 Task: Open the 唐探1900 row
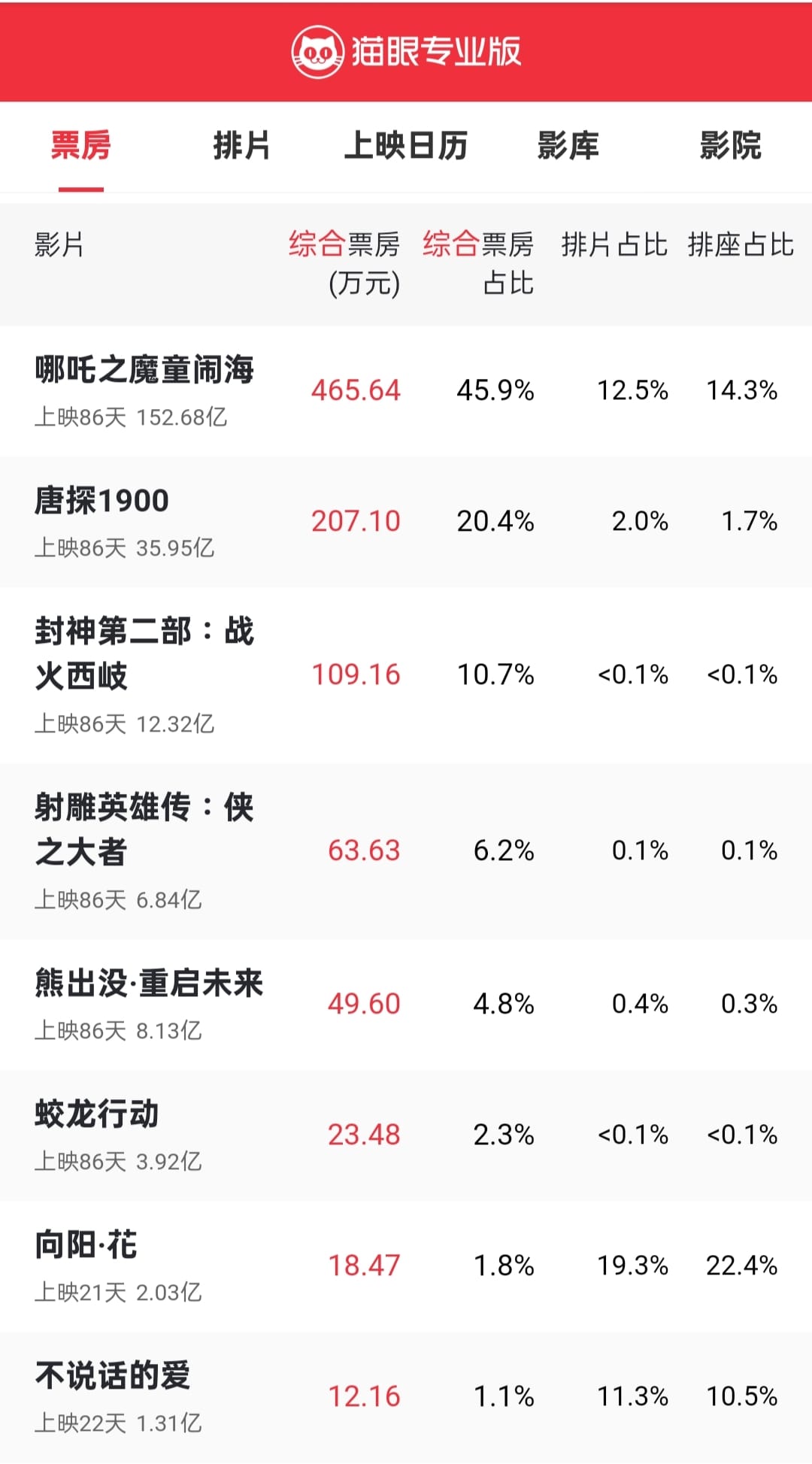click(406, 522)
